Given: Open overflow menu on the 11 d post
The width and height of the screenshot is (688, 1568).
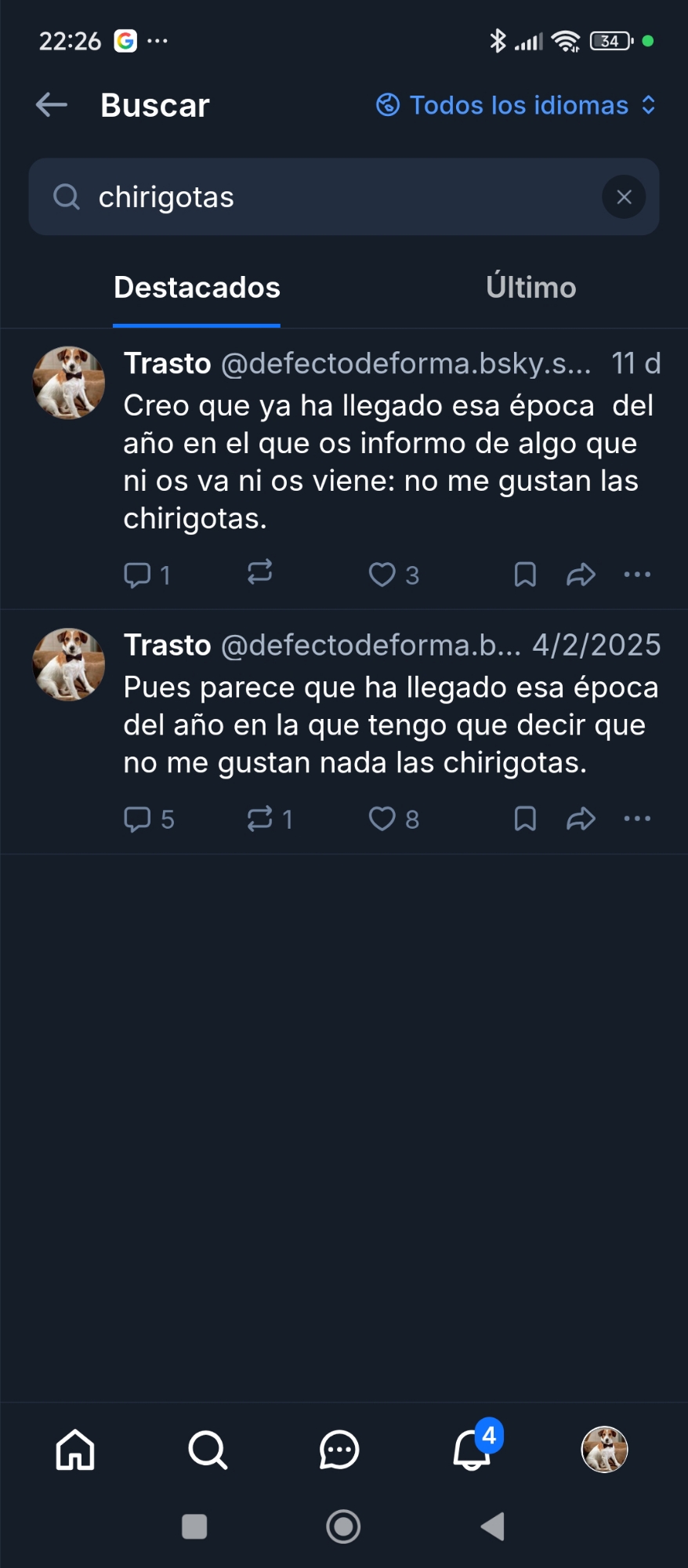Looking at the screenshot, I should [x=637, y=575].
